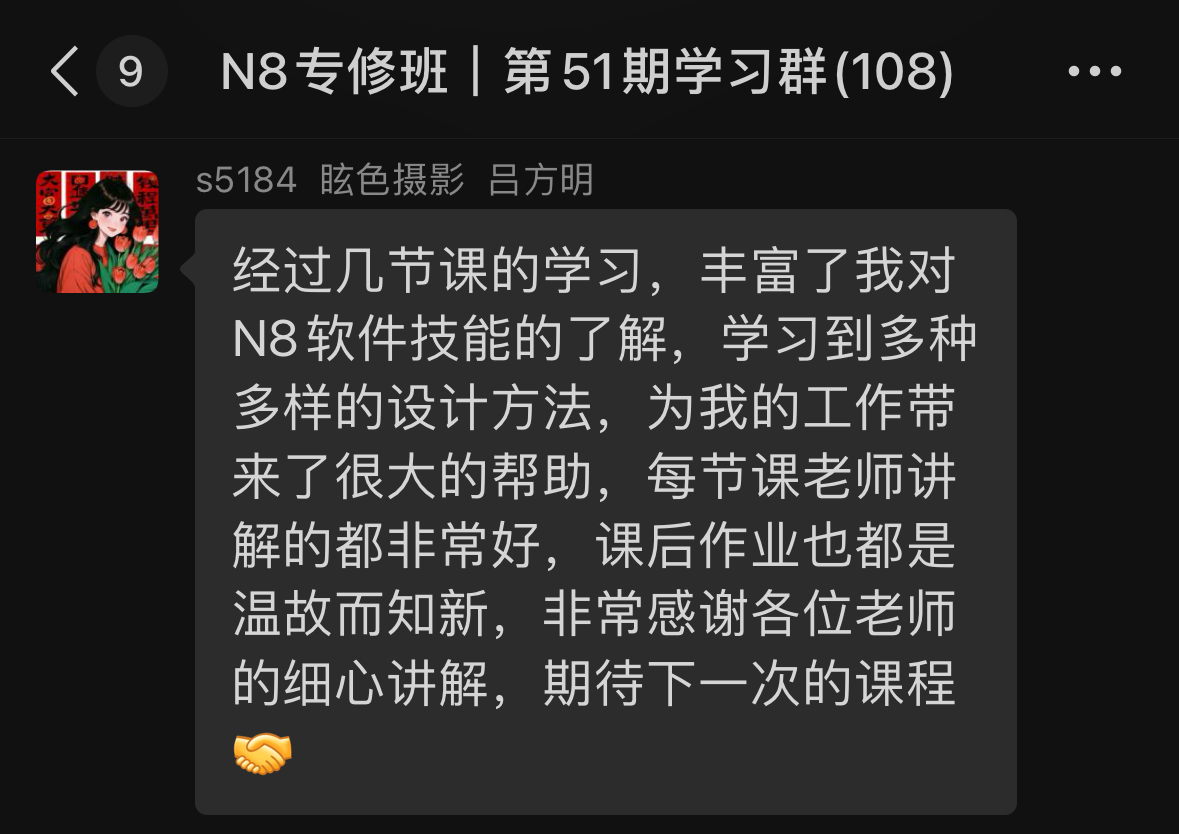Image resolution: width=1179 pixels, height=834 pixels.
Task: Open the profile avatar of 吕方明
Action: [97, 232]
